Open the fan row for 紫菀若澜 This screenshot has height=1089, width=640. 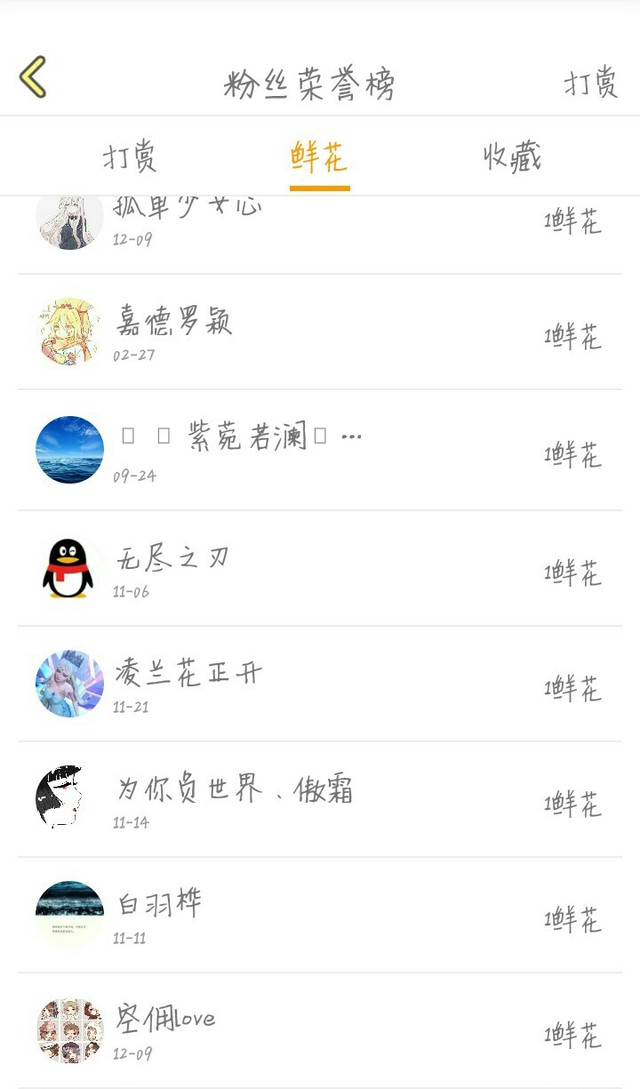320,450
